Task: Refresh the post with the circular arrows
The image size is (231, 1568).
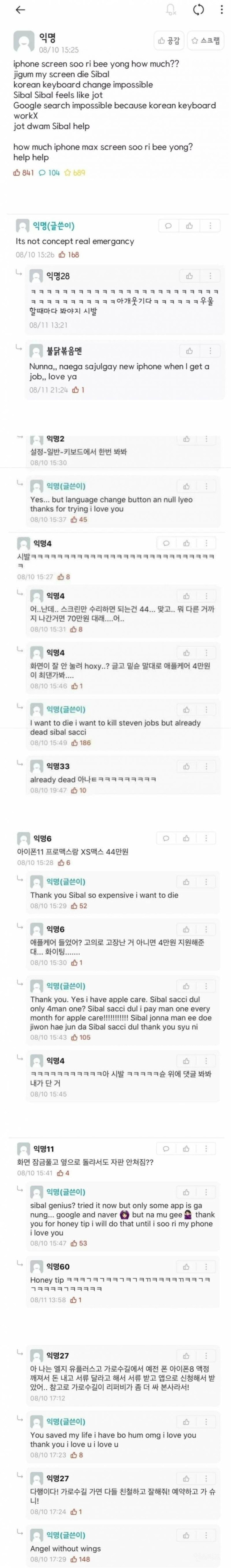Action: [x=198, y=10]
